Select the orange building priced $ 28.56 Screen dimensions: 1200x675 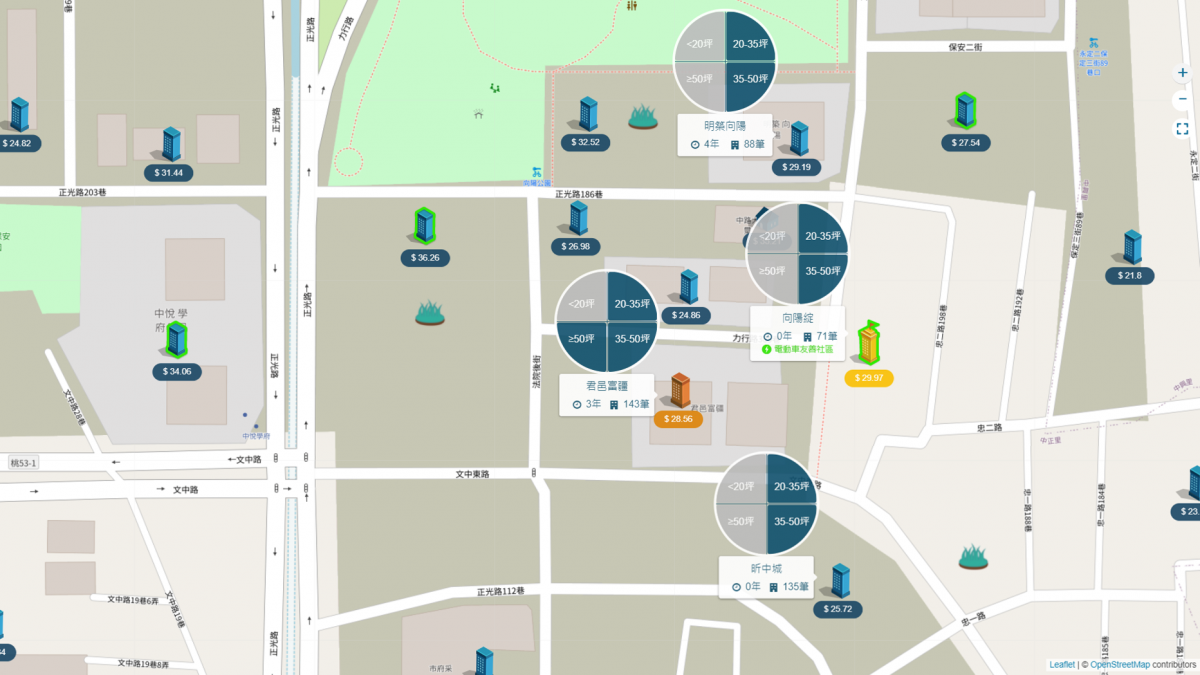click(x=680, y=392)
